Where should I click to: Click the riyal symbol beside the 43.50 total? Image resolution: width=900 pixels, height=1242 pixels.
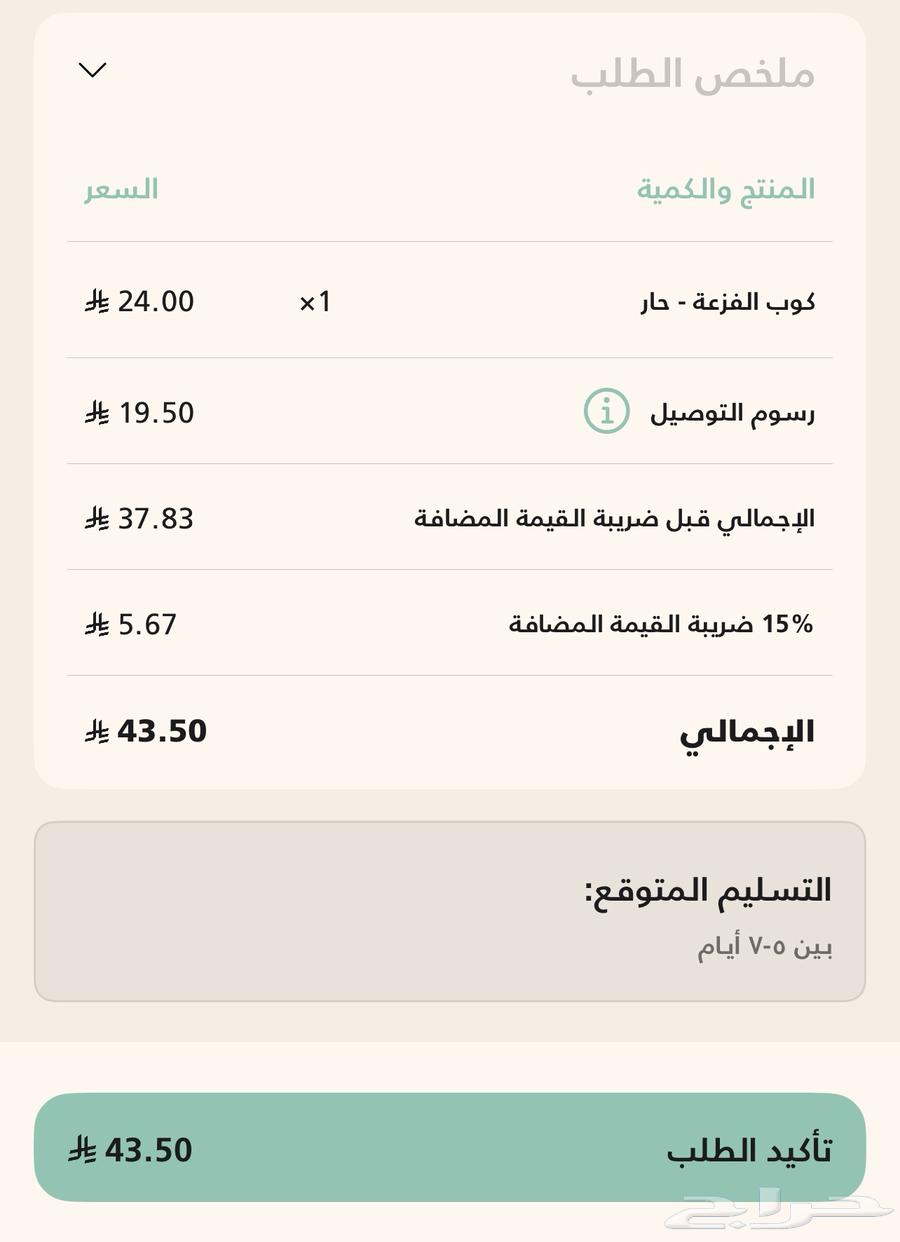(96, 732)
